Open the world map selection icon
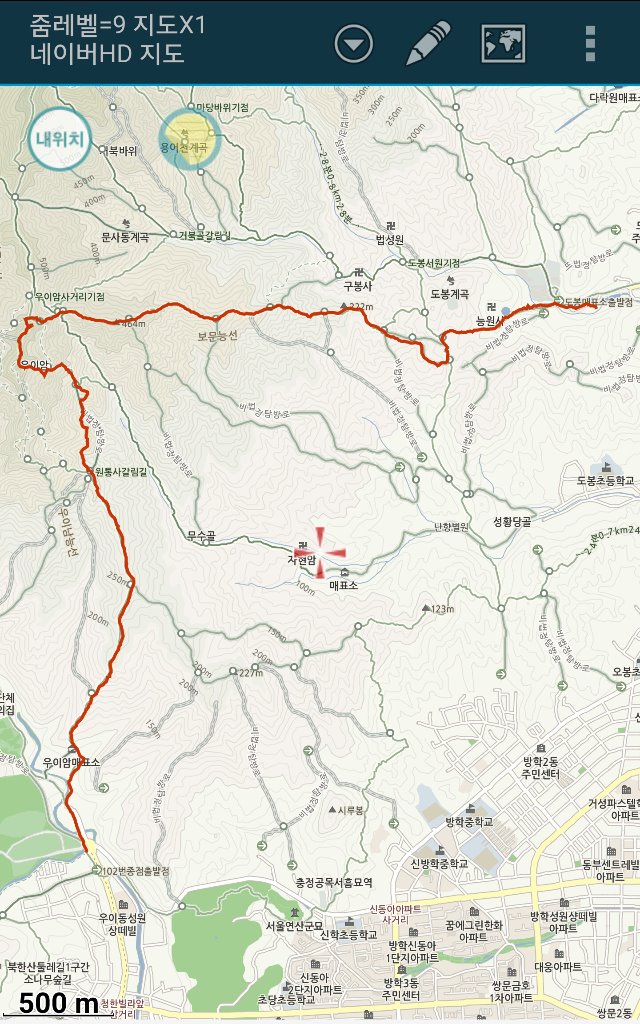The height and width of the screenshot is (1024, 640). 504,43
